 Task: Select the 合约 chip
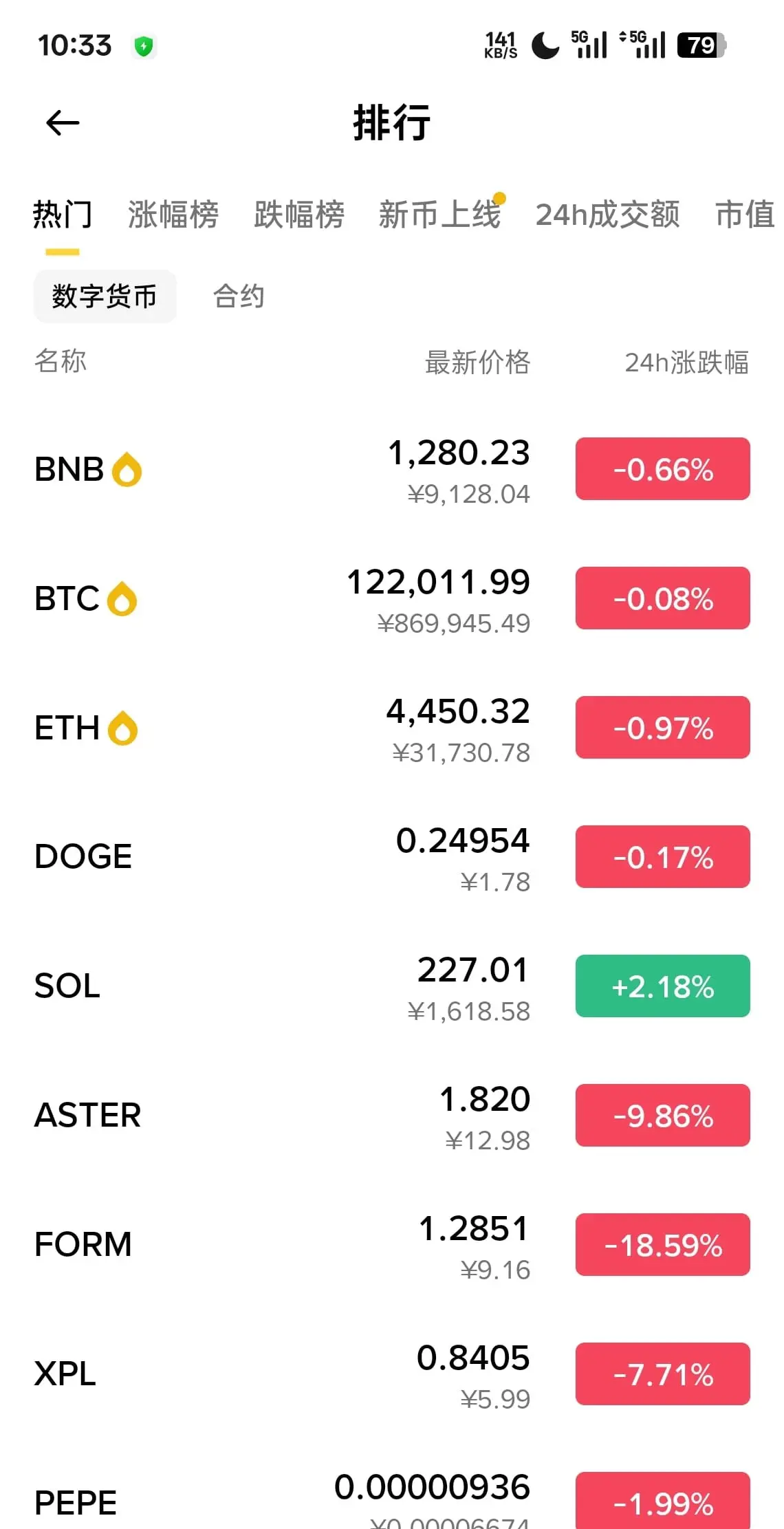click(x=239, y=296)
